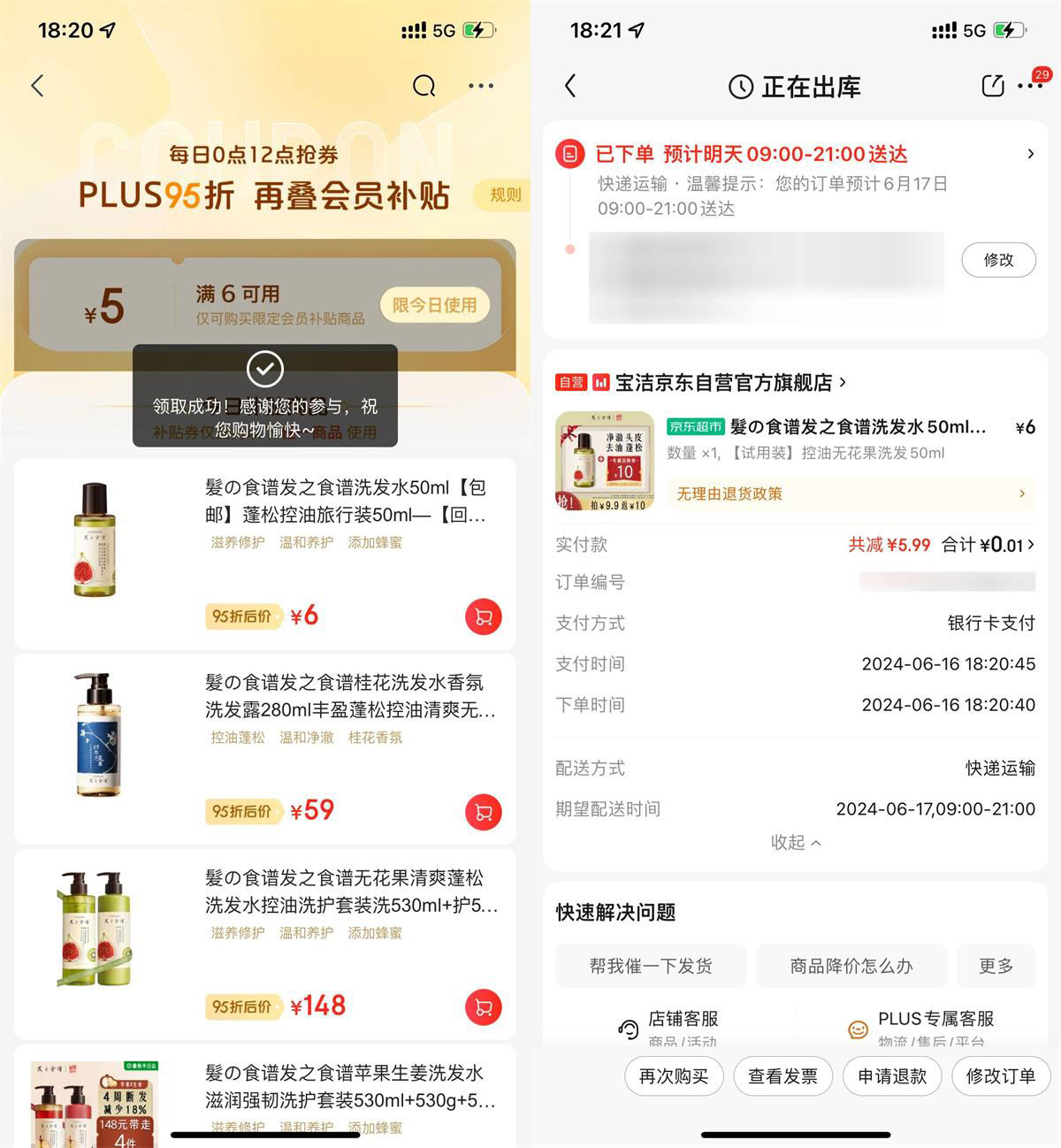The width and height of the screenshot is (1061, 1148).
Task: Open the search on the coupon page
Action: pyautogui.click(x=424, y=85)
